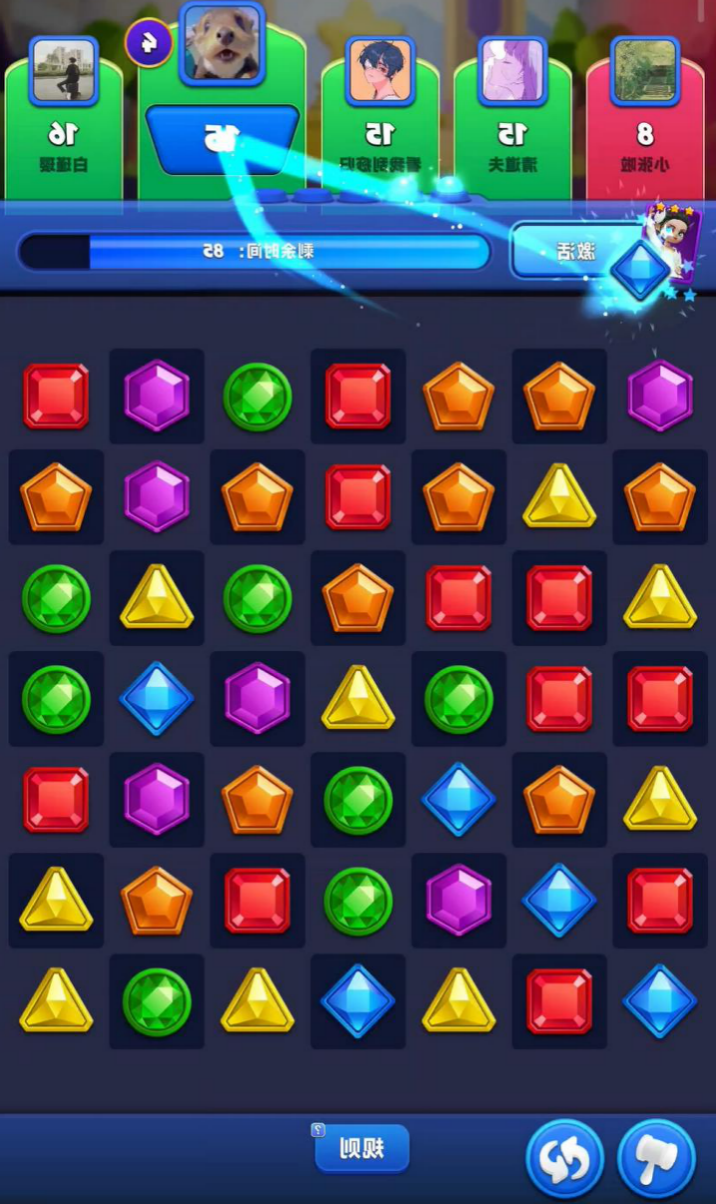This screenshot has height=1204, width=716.
Task: Open profile of player scoring 8
Action: (645, 70)
